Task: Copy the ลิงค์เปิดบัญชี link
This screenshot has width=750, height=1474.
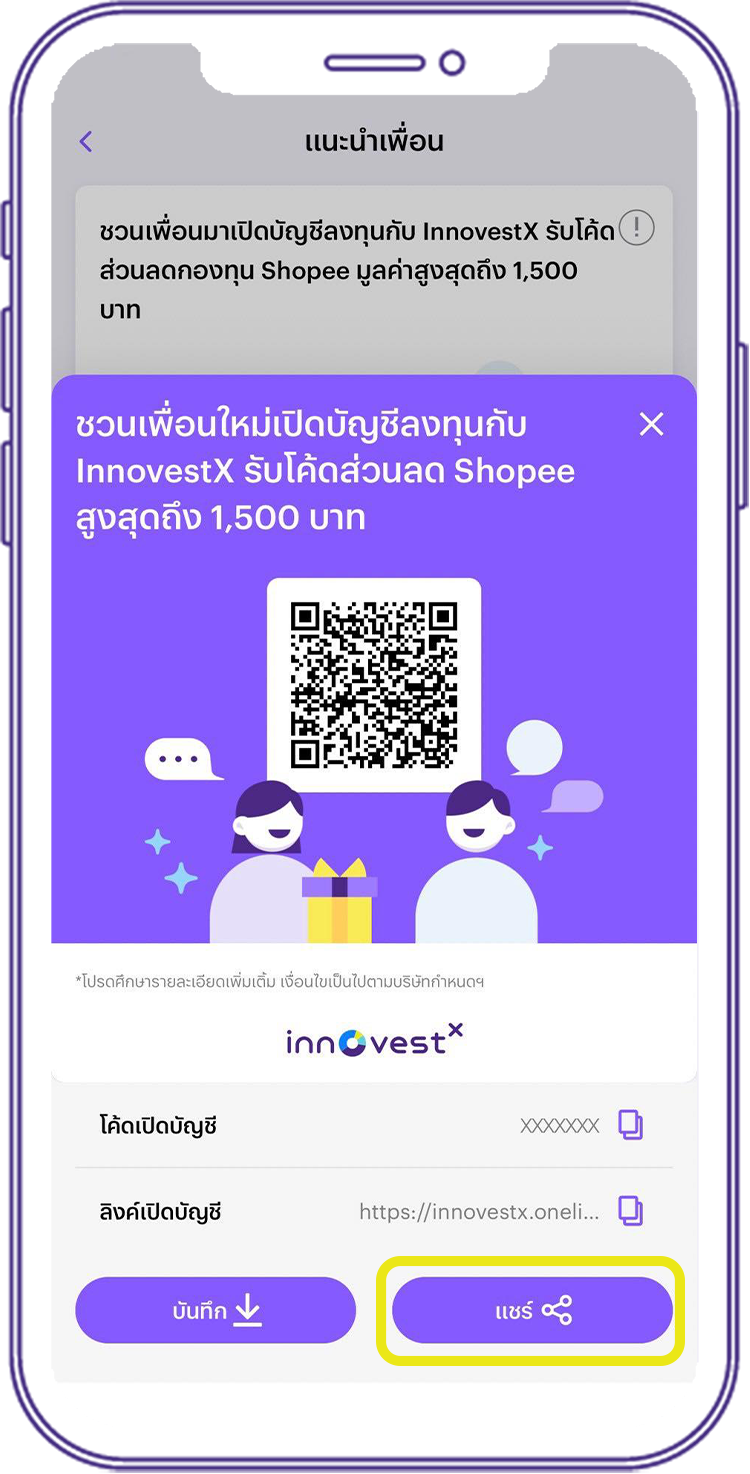Action: [630, 1211]
